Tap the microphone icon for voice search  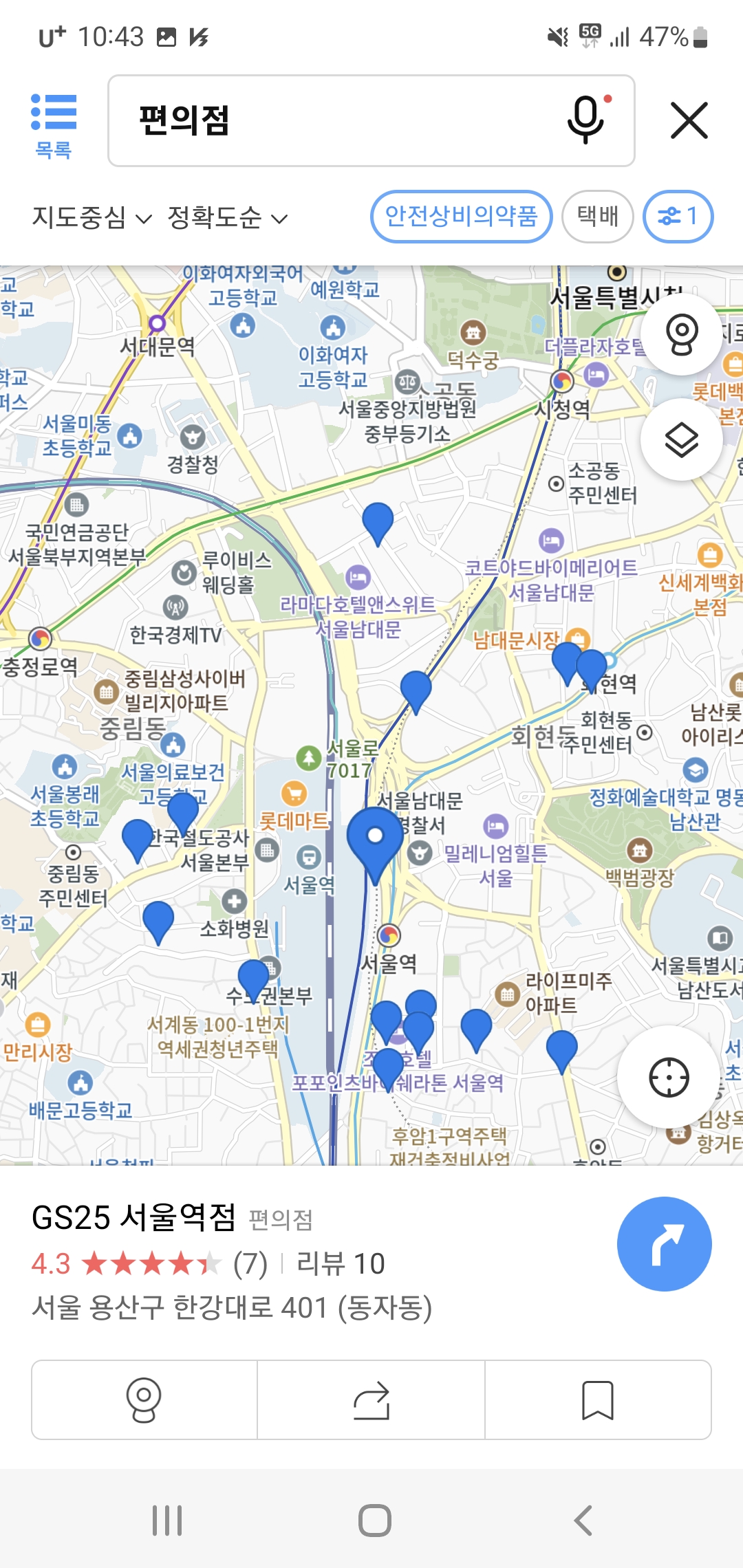(585, 122)
